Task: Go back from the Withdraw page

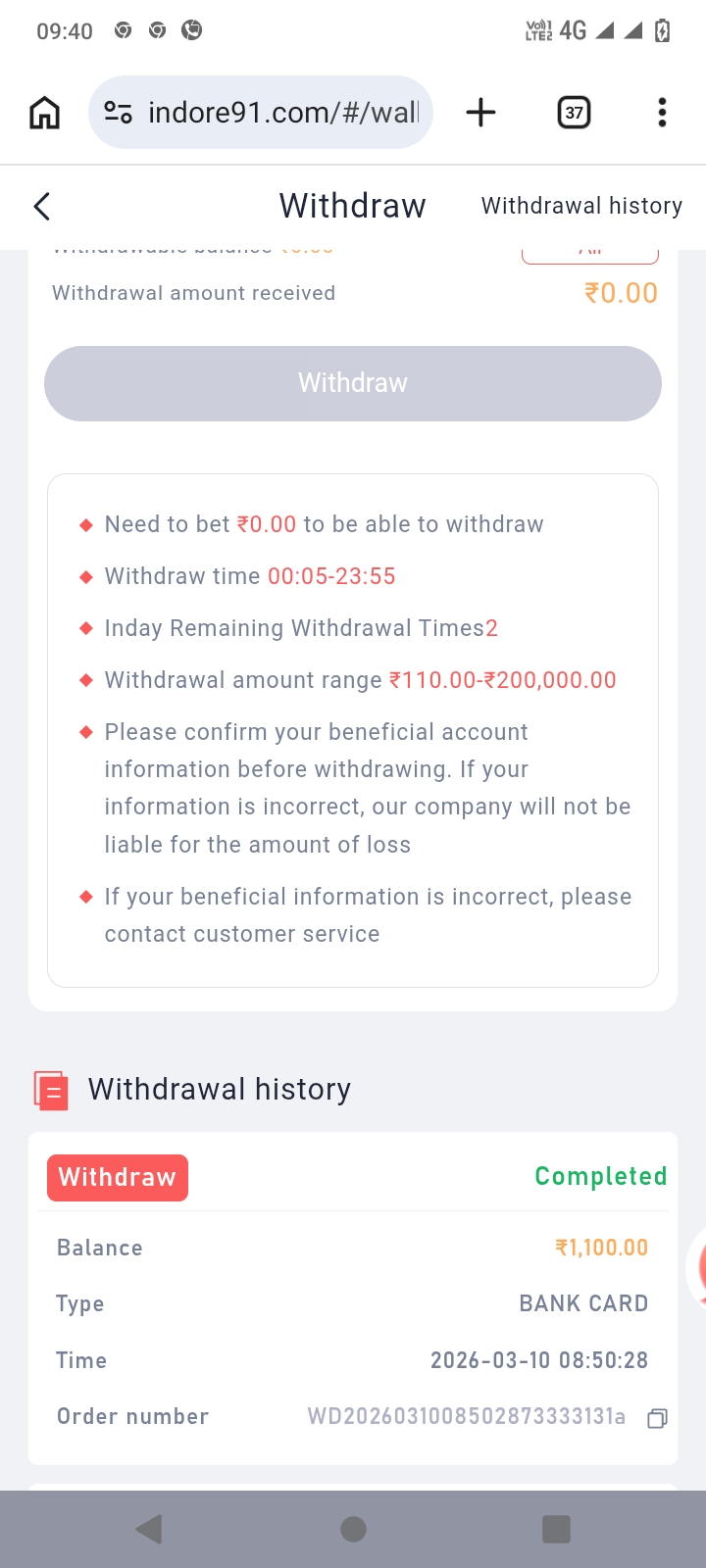Action: pyautogui.click(x=41, y=206)
